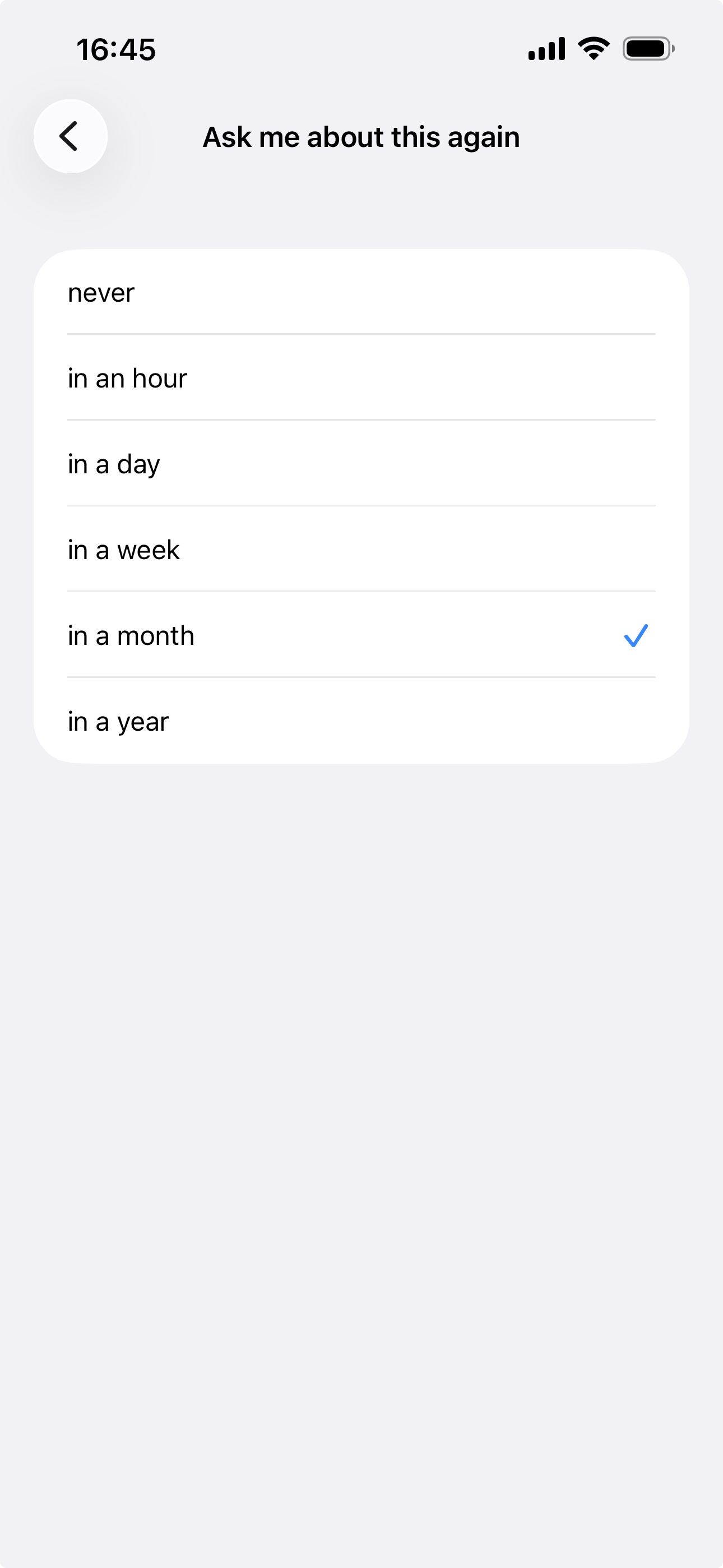Open the previous screen via back circle

pyautogui.click(x=70, y=136)
